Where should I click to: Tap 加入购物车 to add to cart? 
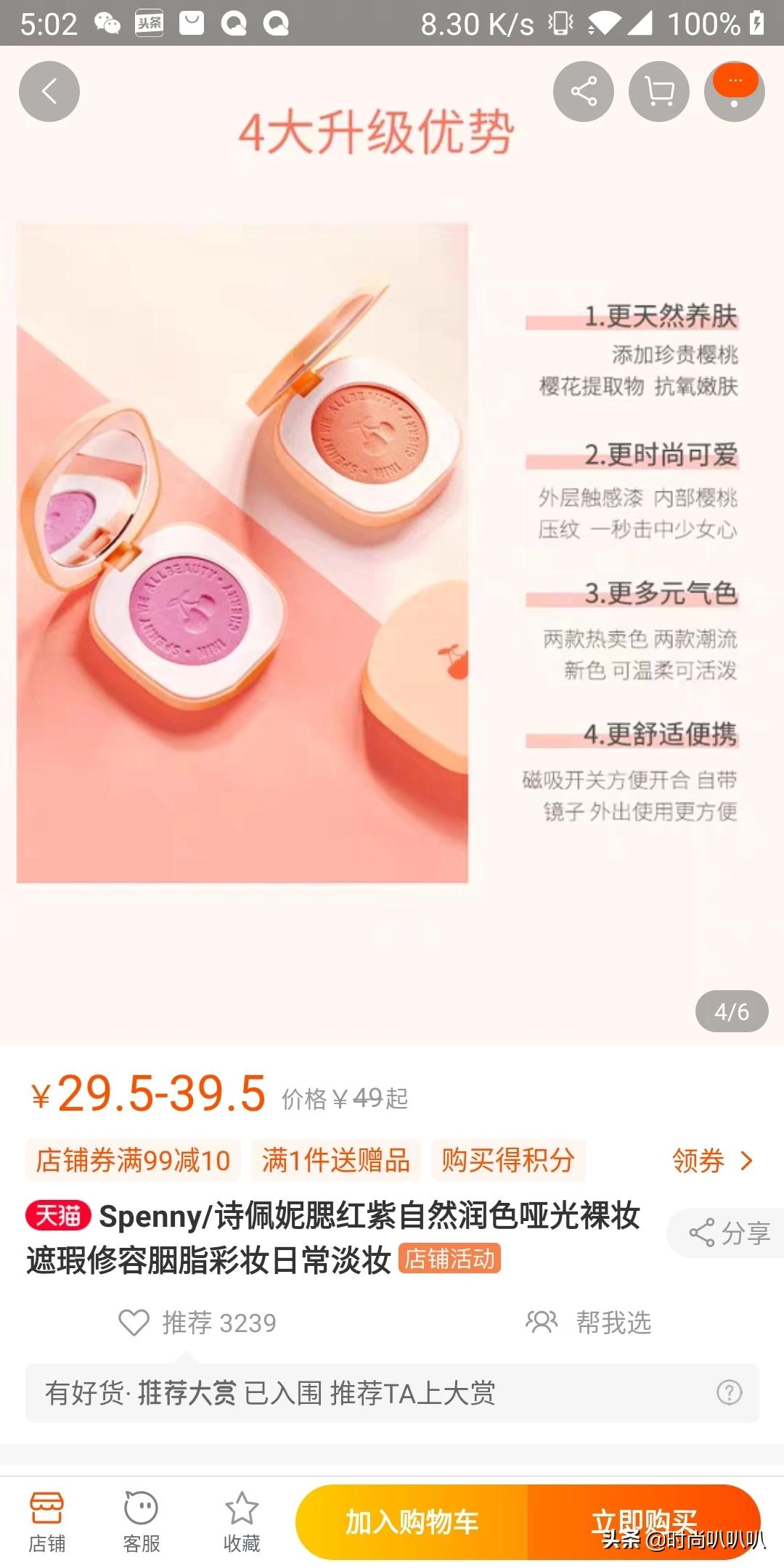pos(412,1522)
